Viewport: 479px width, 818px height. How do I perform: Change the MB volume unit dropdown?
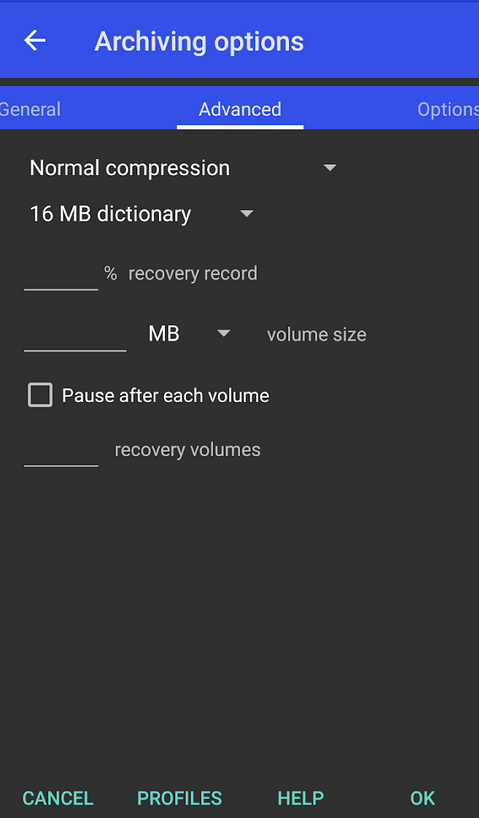[x=189, y=334]
